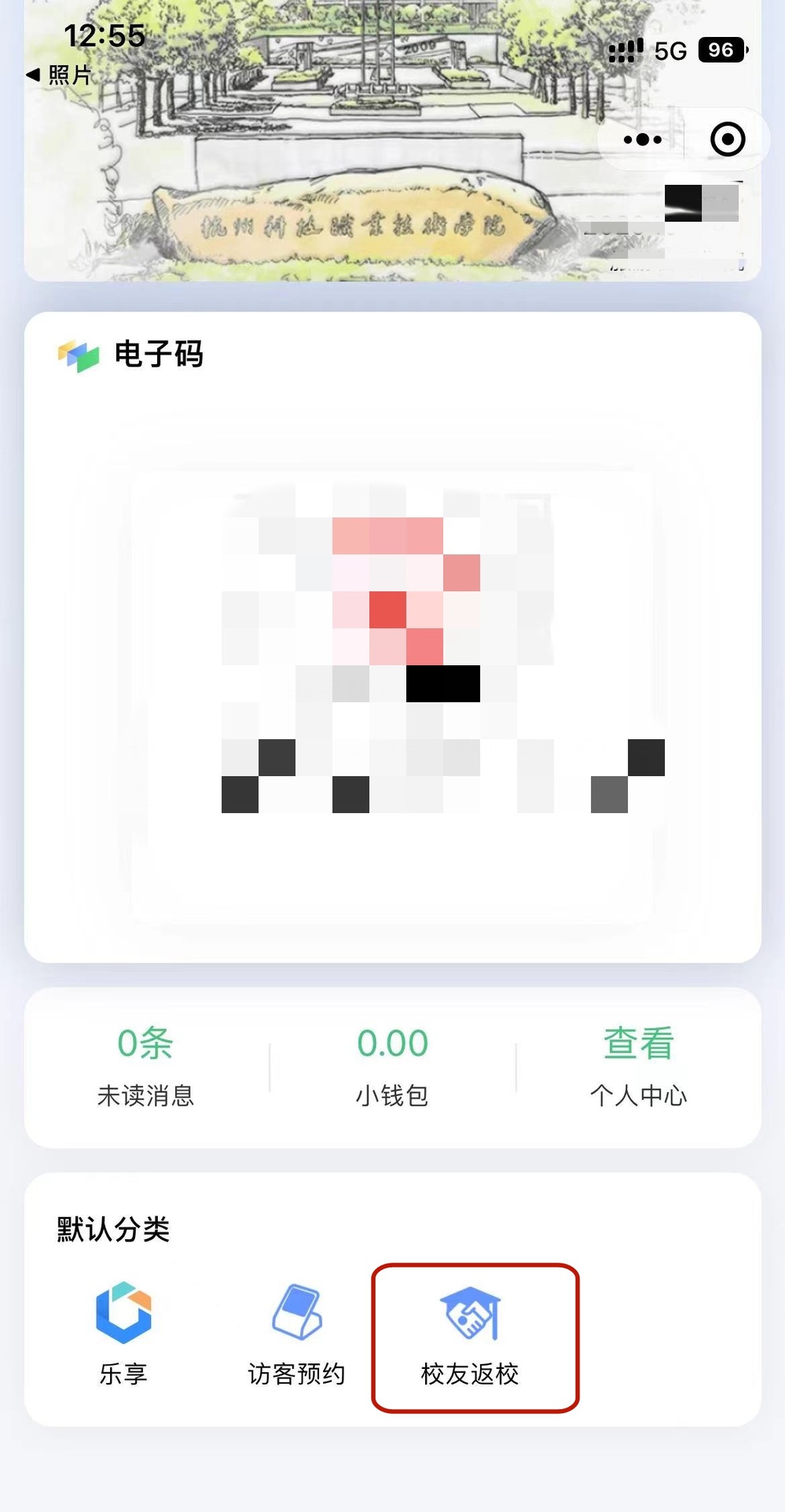Open 小钱包 wallet balance
This screenshot has height=1512, width=785.
pos(392,1066)
